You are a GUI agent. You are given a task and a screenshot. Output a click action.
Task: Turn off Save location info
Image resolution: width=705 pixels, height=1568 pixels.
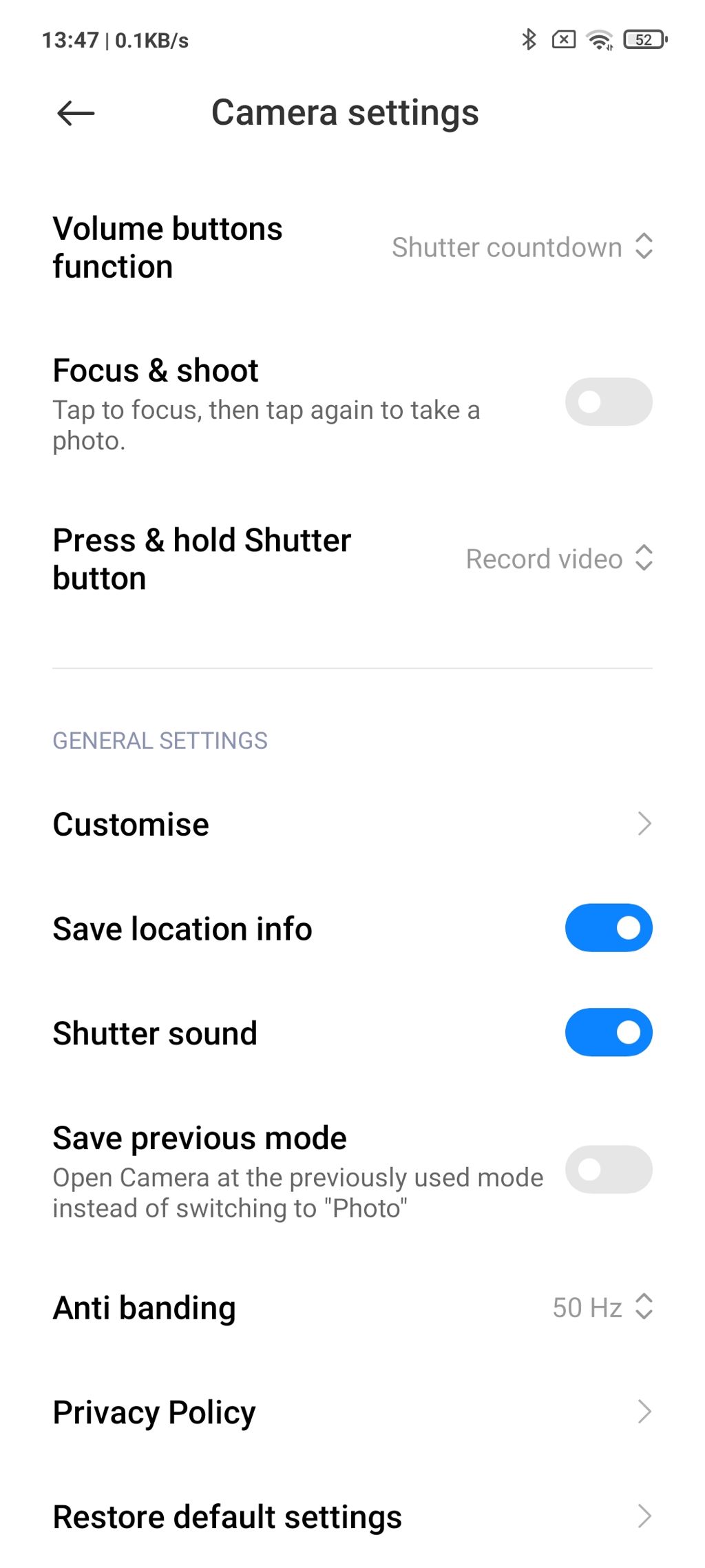608,928
